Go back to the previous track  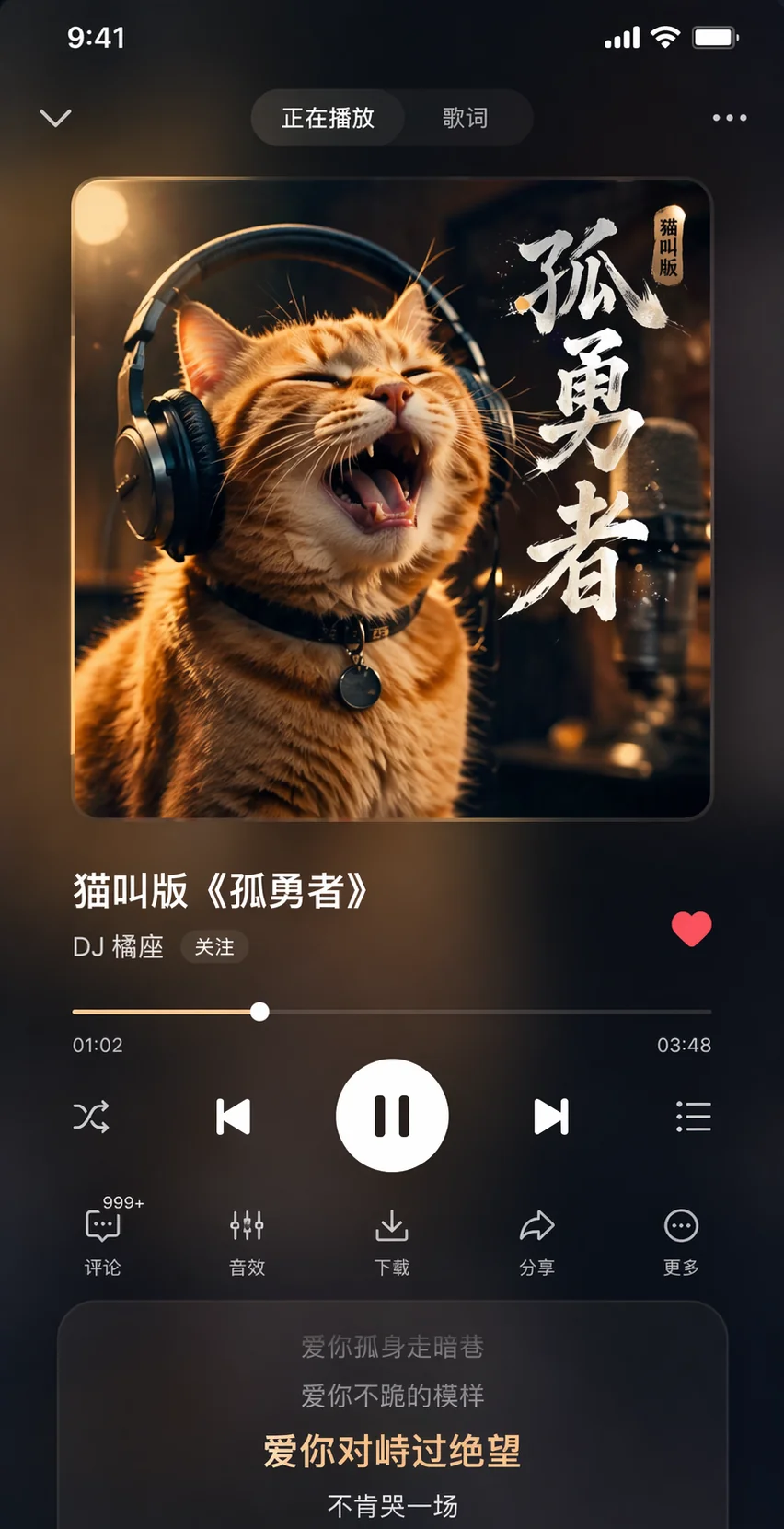[234, 1117]
